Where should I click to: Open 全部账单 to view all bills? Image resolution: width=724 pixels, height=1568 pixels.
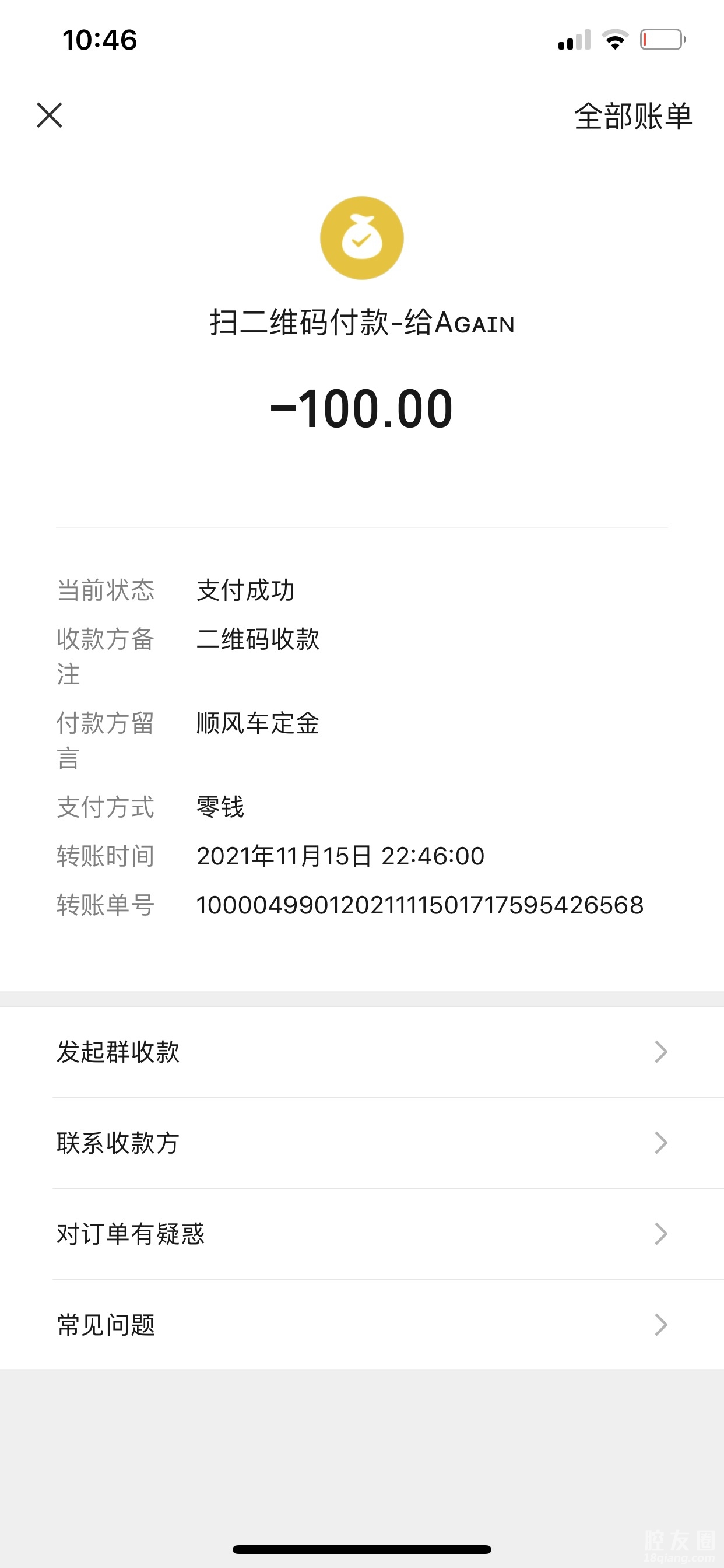click(632, 116)
